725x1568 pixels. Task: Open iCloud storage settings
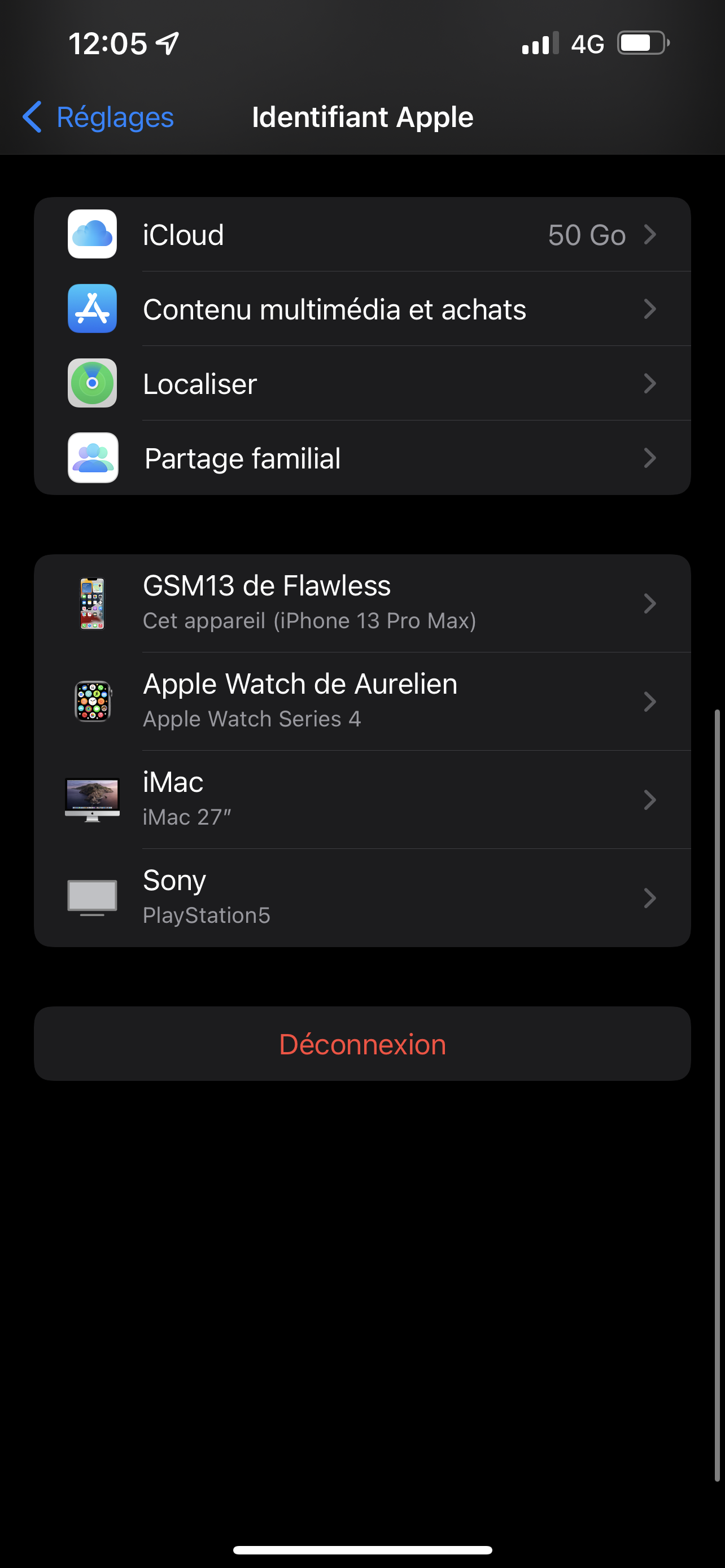(362, 235)
